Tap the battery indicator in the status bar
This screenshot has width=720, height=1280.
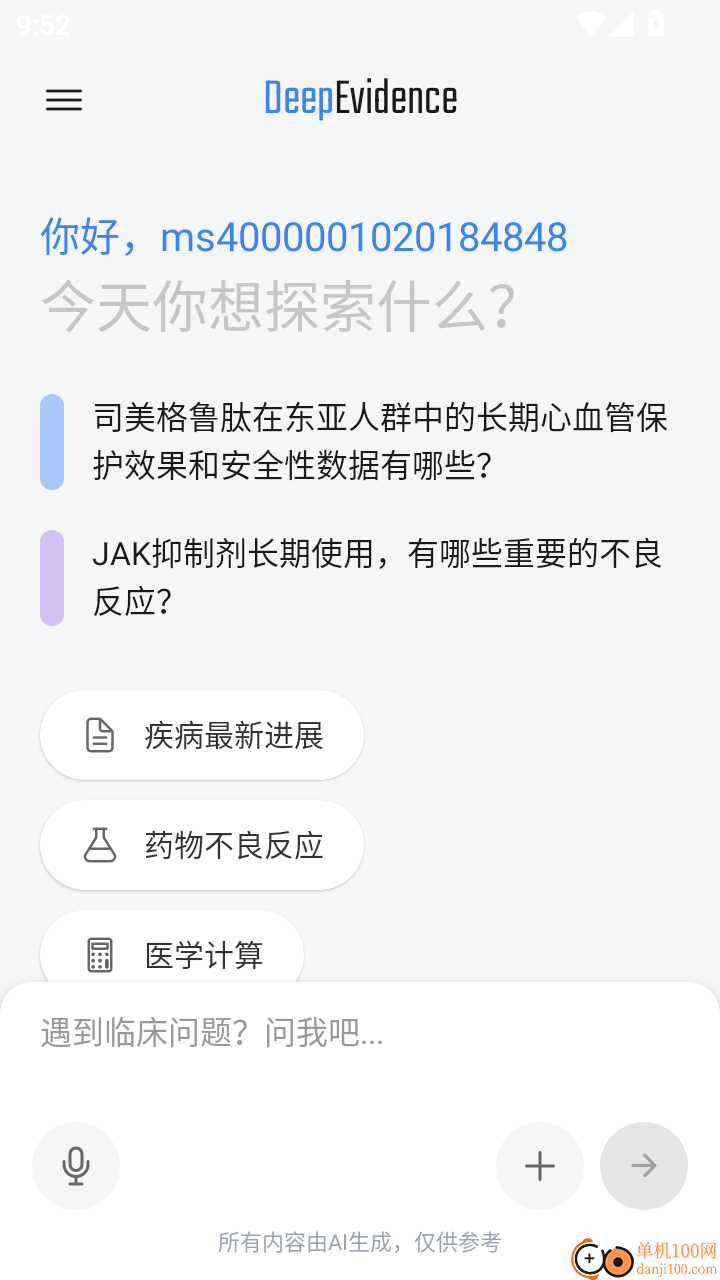coord(655,22)
